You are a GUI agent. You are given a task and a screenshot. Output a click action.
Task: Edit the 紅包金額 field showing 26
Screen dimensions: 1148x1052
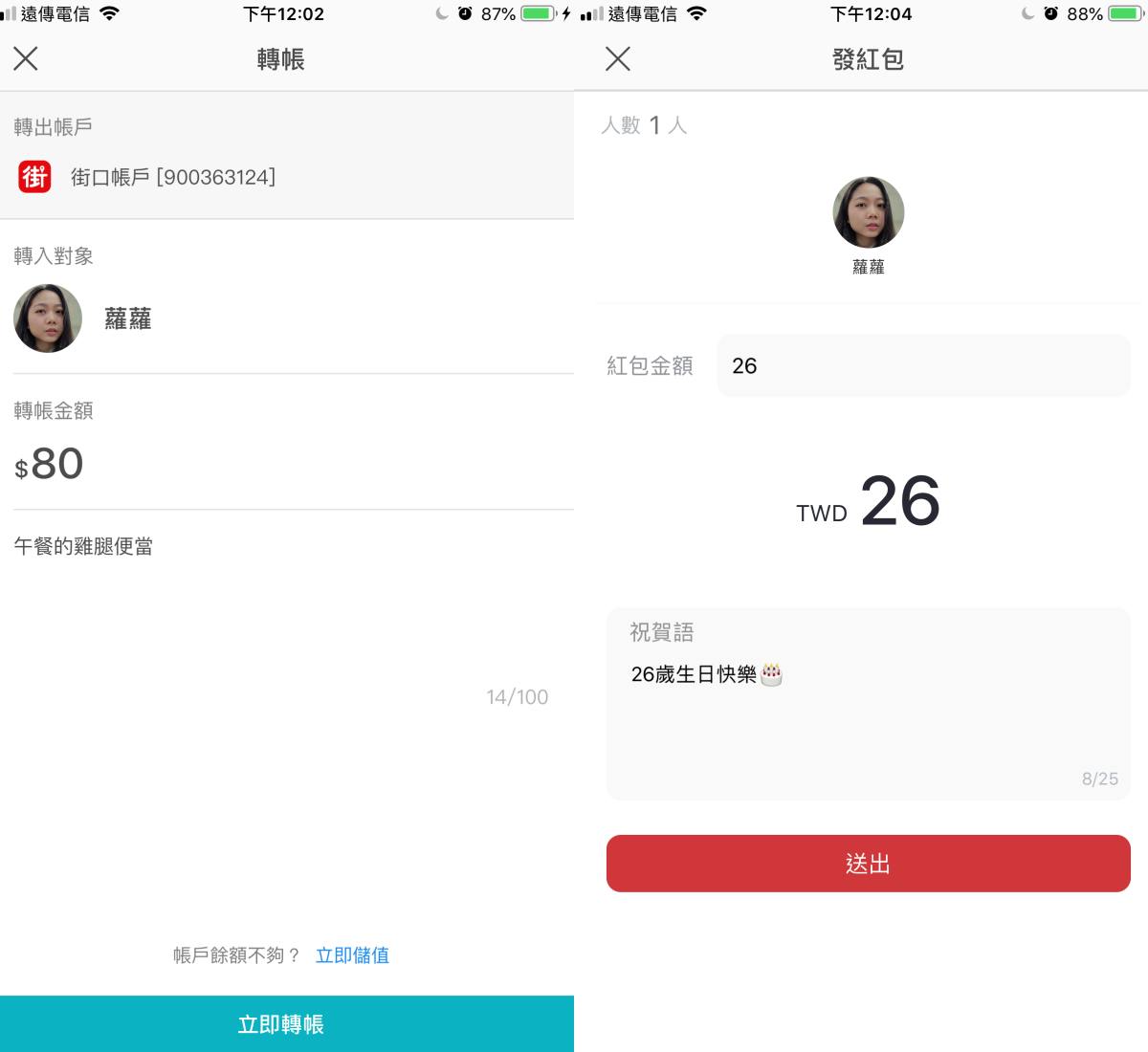[x=922, y=365]
